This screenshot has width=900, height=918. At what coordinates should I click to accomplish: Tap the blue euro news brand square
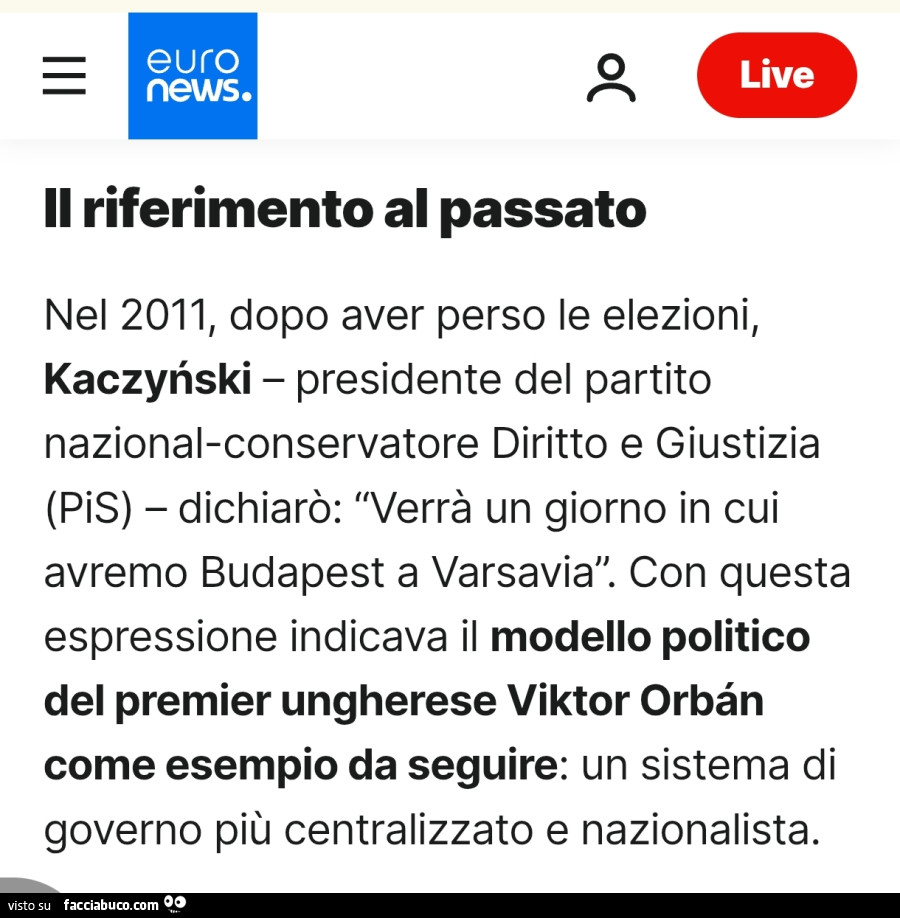(192, 75)
